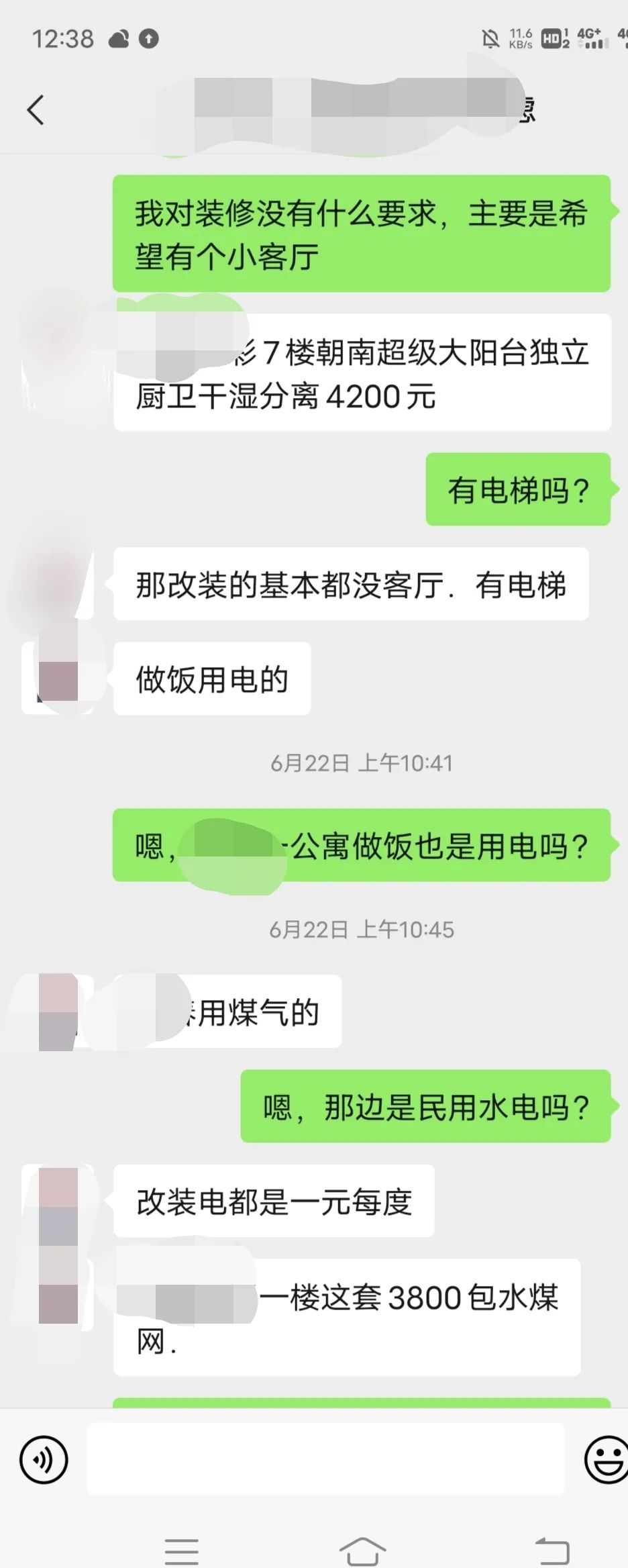The width and height of the screenshot is (628, 1568).
Task: Open recent apps from navigation bar
Action: [x=181, y=1551]
